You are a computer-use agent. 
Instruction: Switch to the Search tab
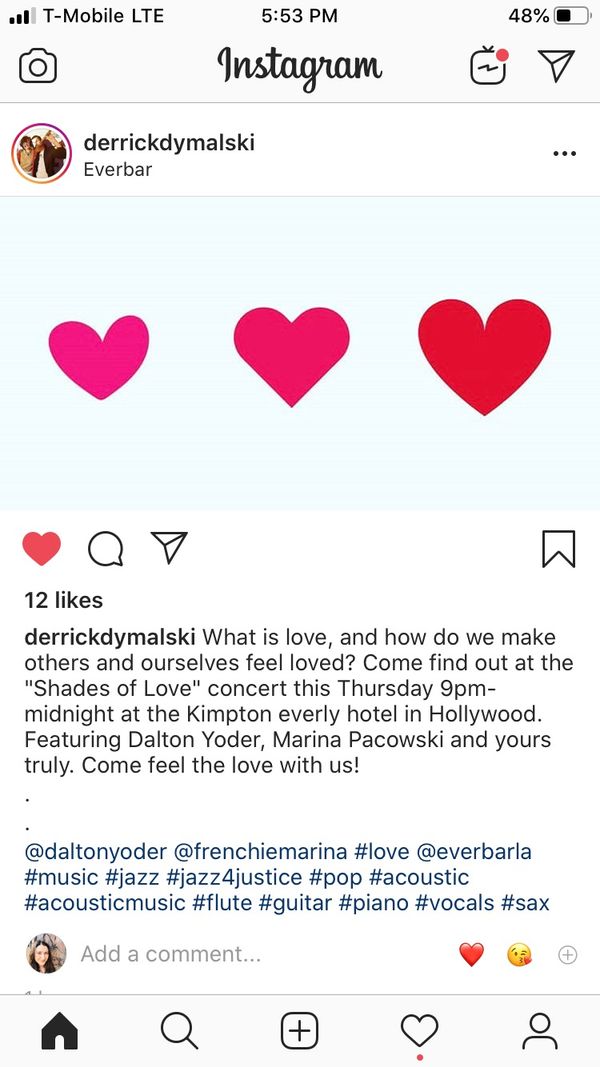[179, 1030]
